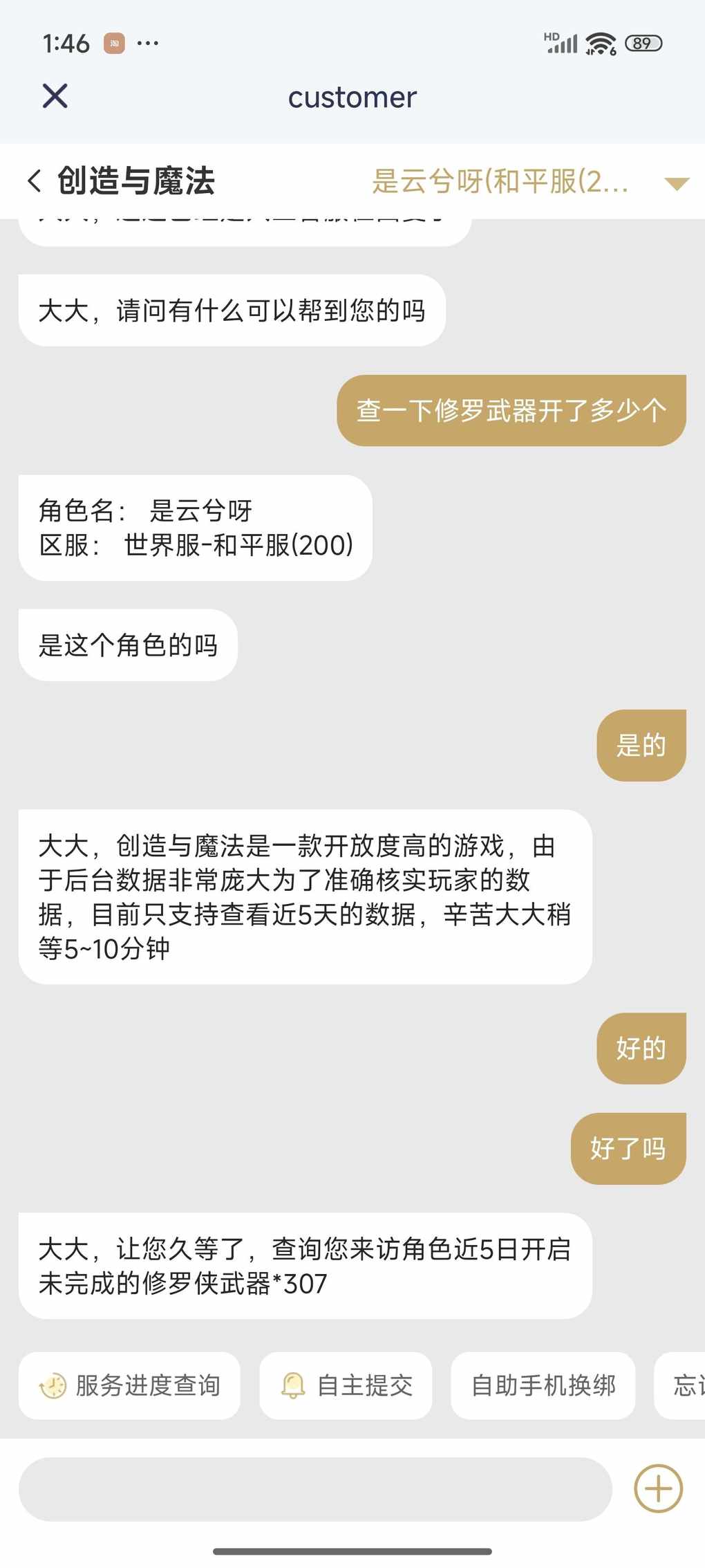Open 自助手机换绑 option

click(x=543, y=1385)
